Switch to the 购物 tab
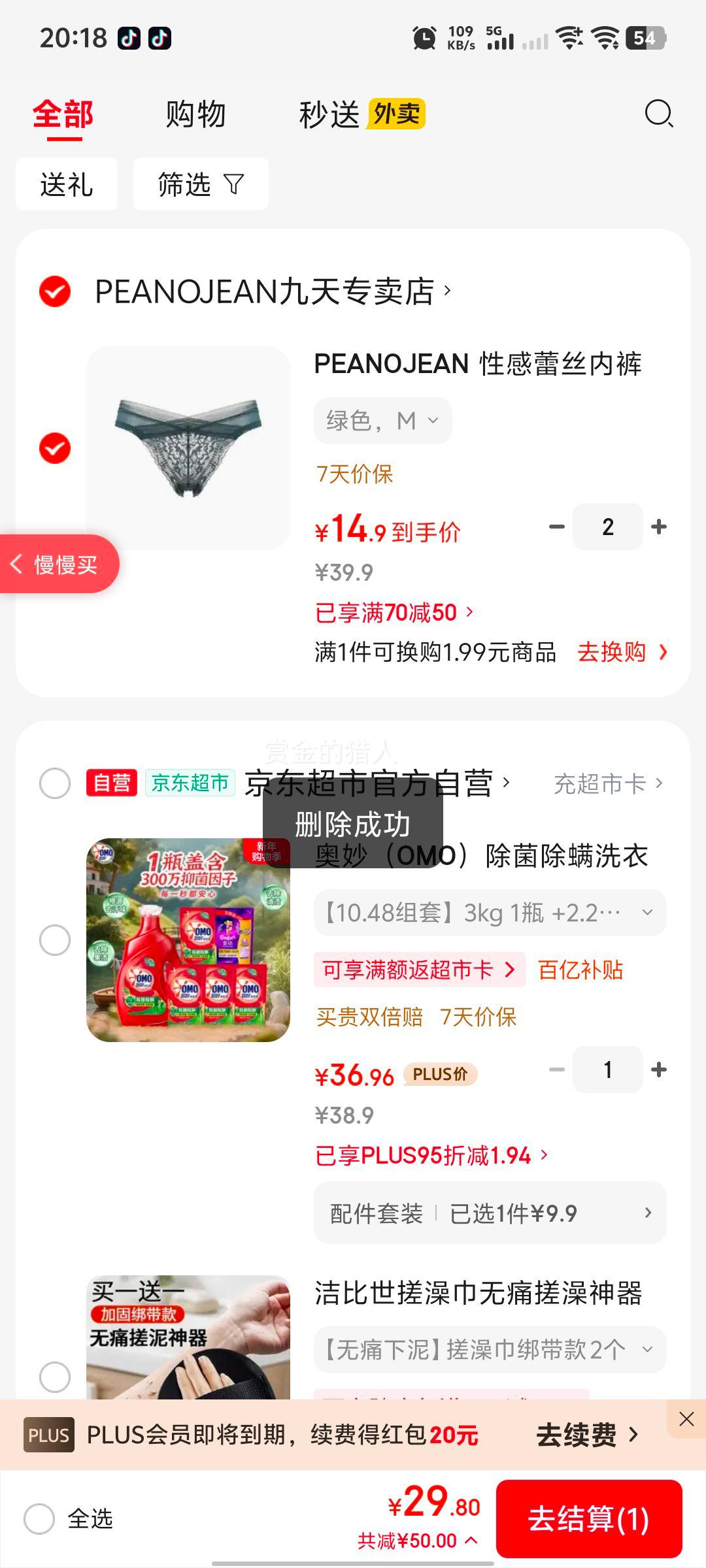Screen dimensions: 706x1568 (x=195, y=115)
